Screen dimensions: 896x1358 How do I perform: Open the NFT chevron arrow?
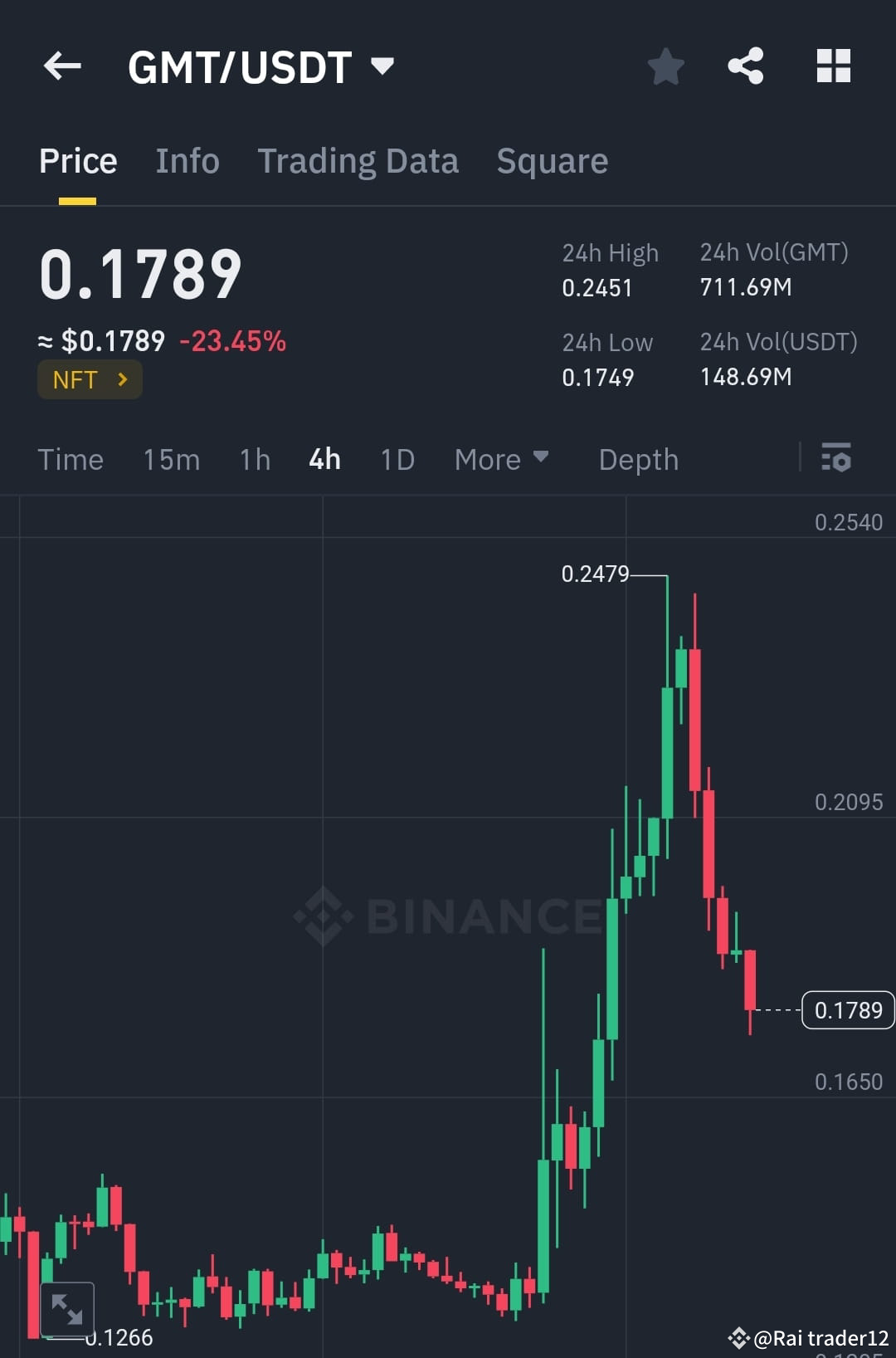[x=122, y=379]
